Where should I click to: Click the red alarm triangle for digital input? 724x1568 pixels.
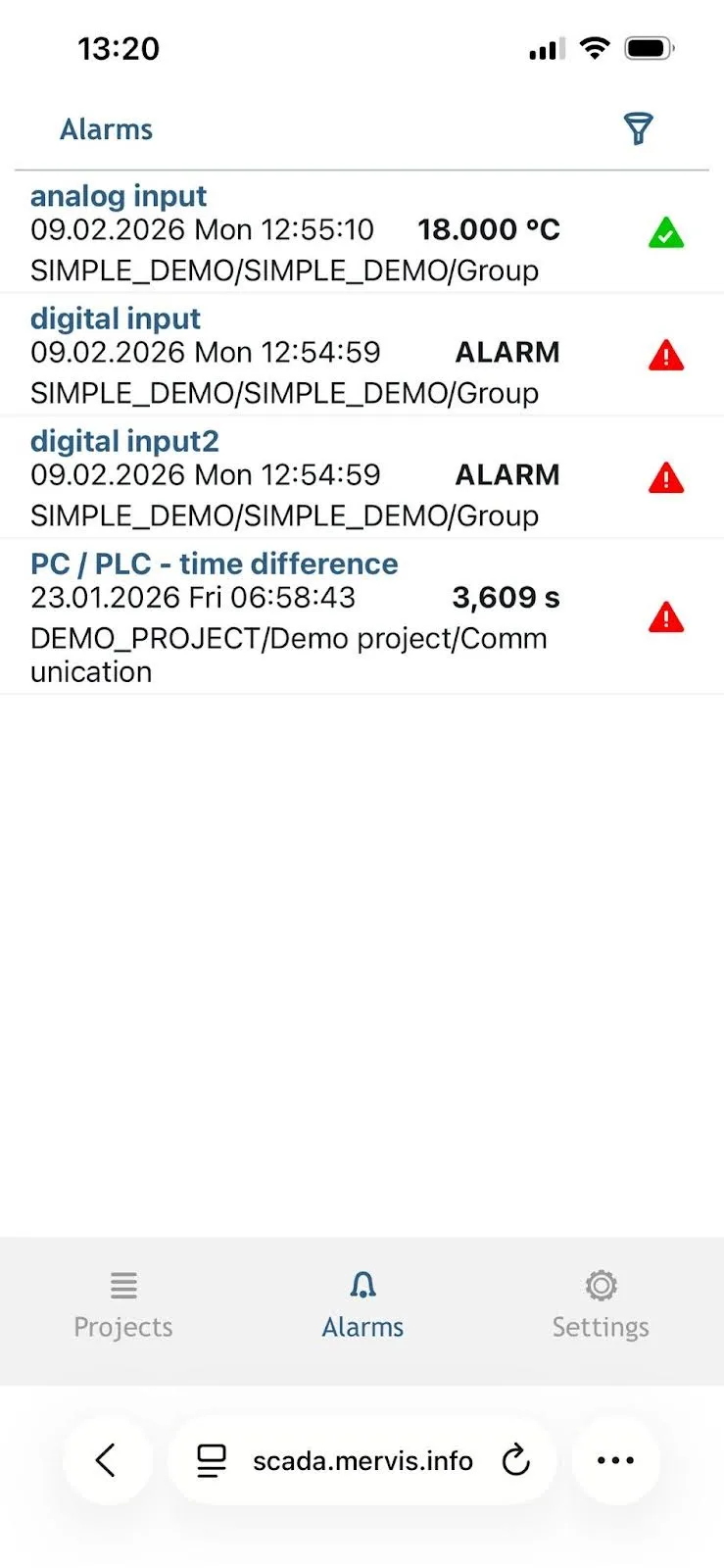(666, 355)
